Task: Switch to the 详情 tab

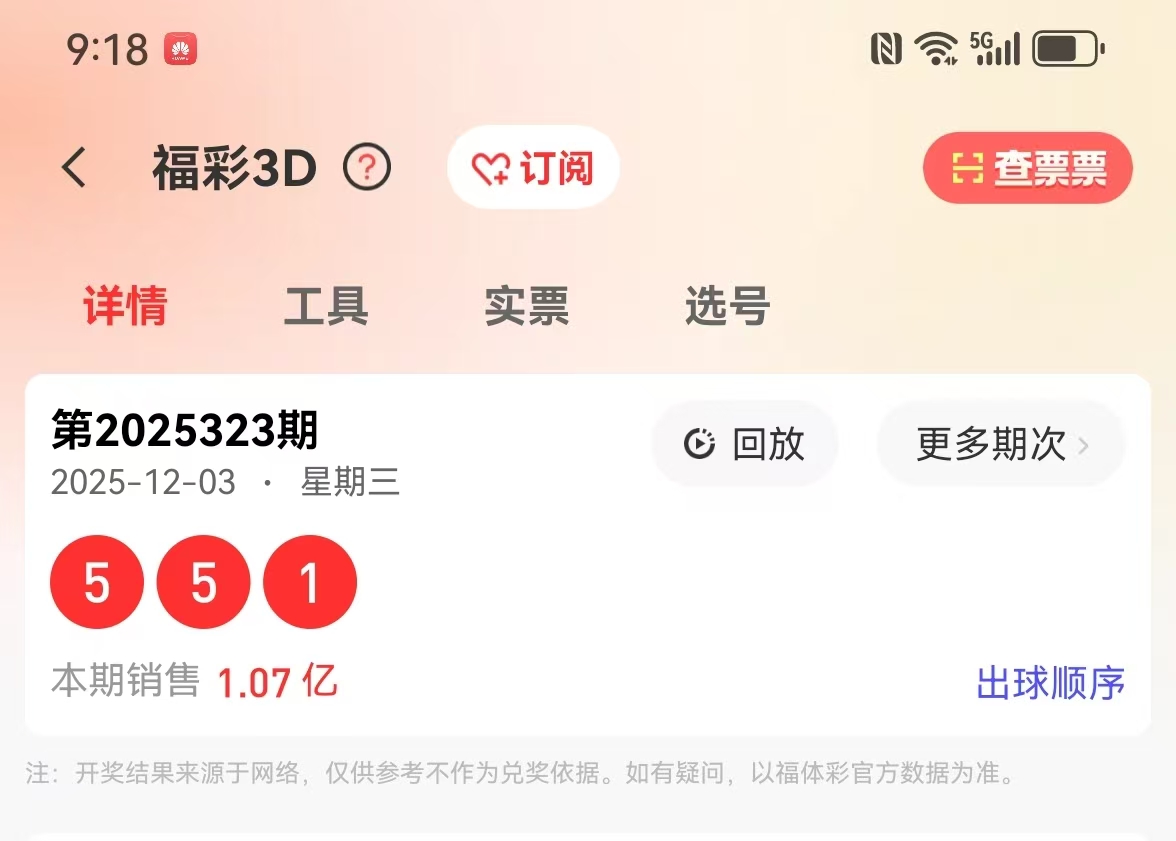Action: 125,306
